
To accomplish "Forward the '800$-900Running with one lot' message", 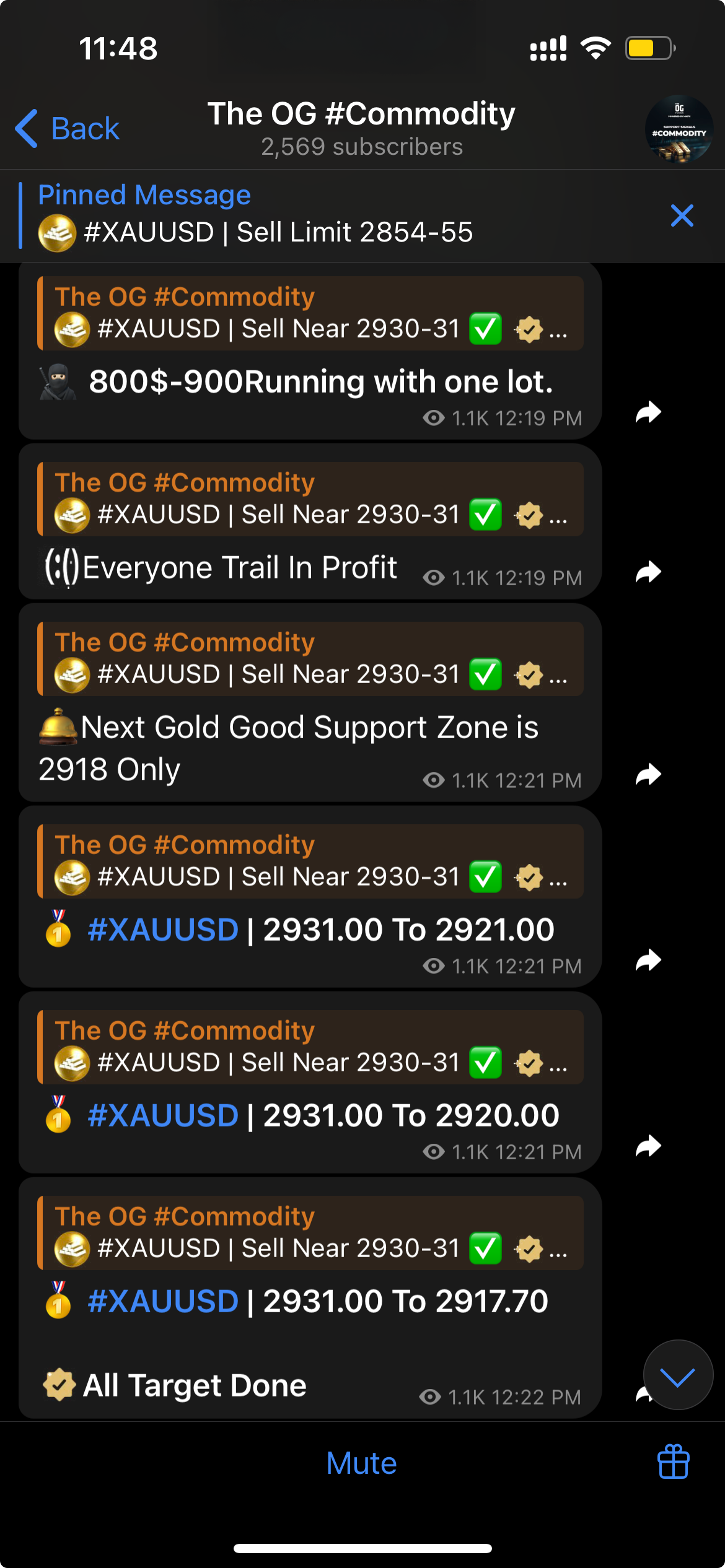I will (648, 412).
